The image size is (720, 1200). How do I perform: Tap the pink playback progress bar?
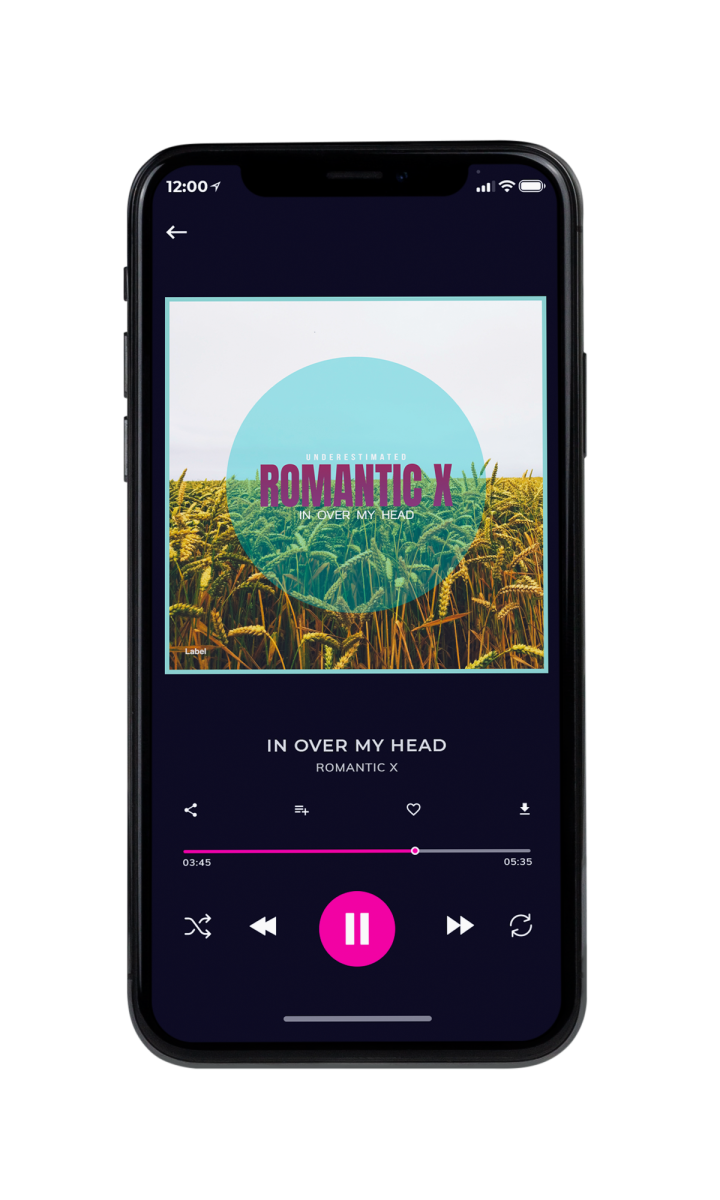[x=357, y=851]
